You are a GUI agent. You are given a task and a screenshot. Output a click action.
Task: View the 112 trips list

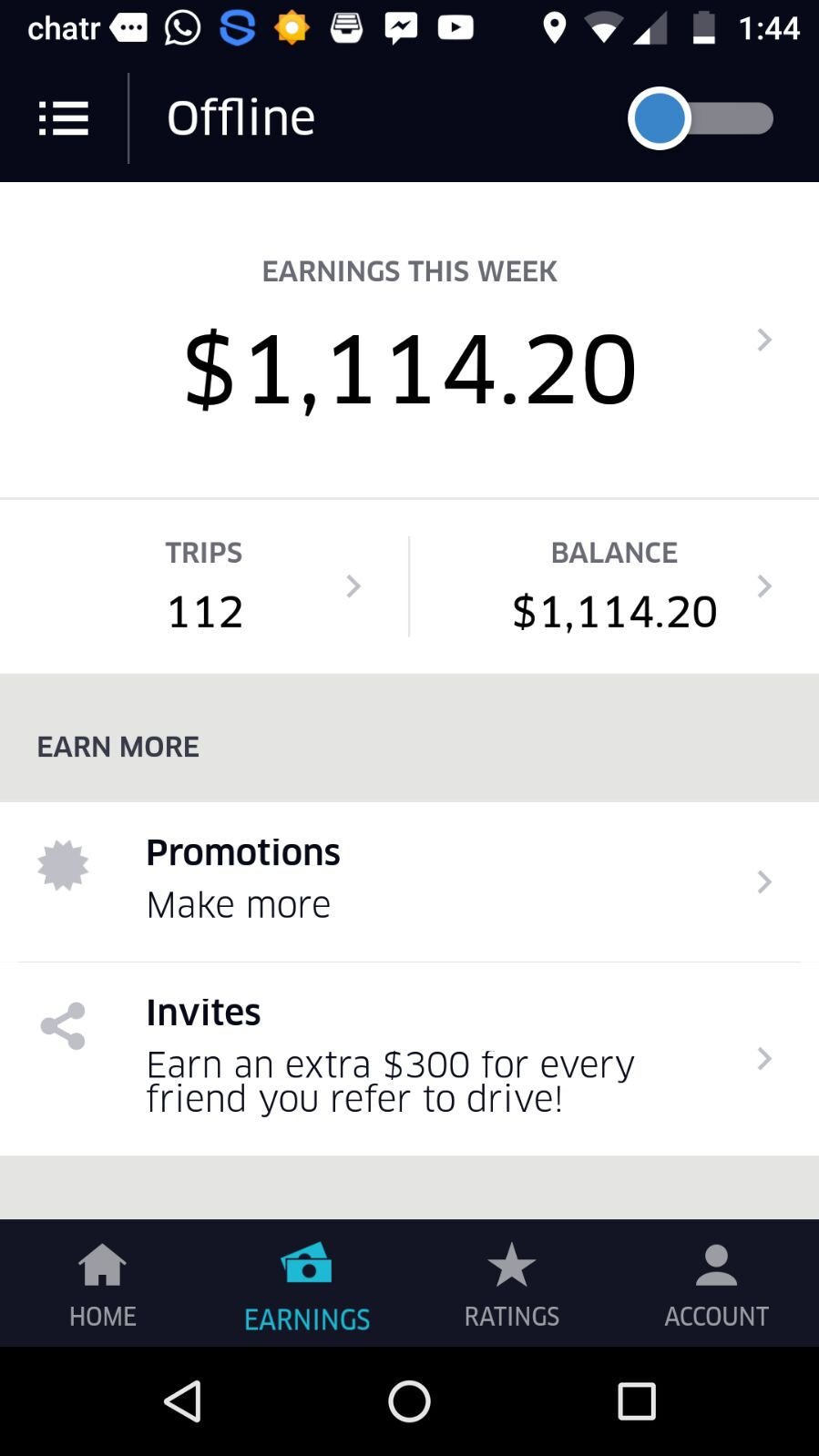[204, 586]
